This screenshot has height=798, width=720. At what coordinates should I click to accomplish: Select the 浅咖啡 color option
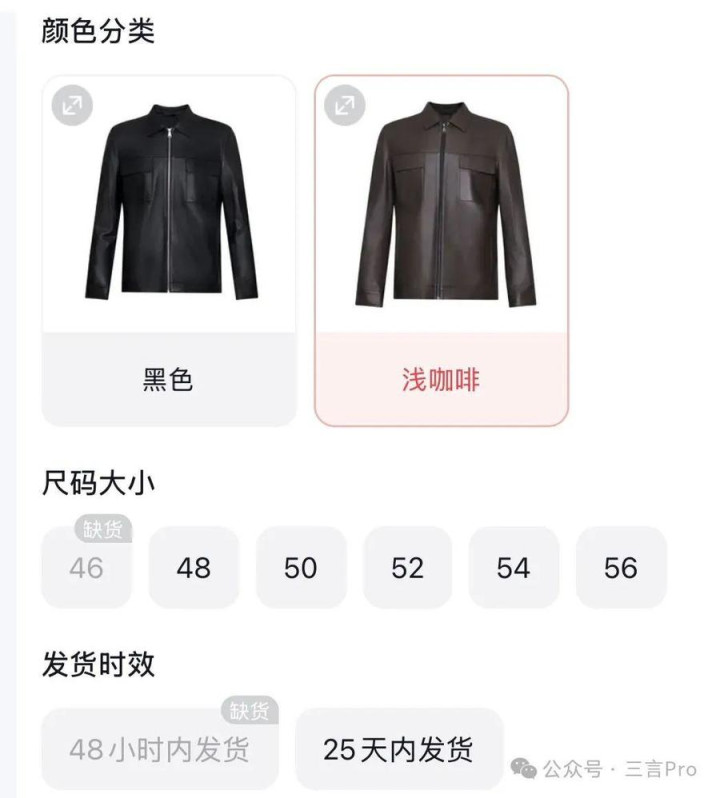point(441,379)
